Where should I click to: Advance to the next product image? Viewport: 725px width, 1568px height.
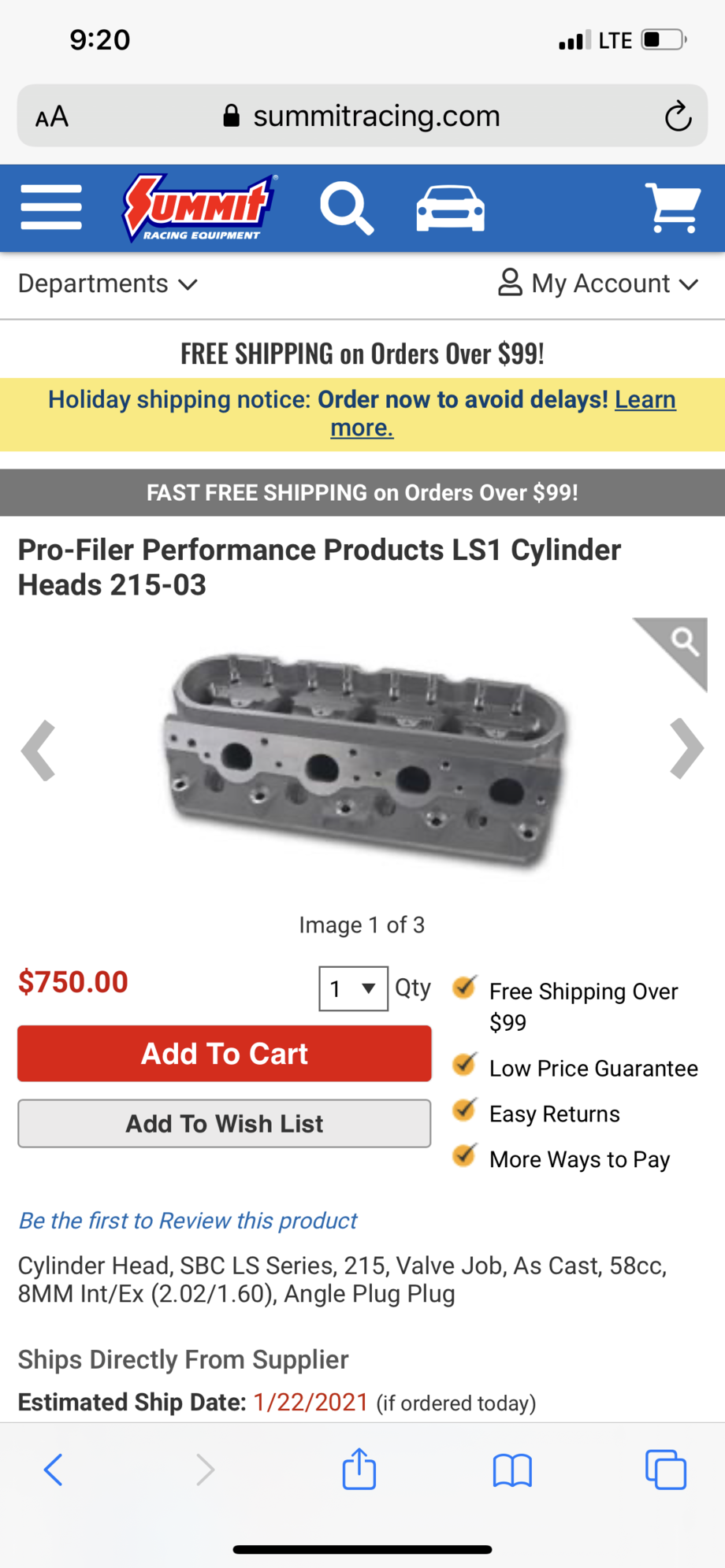686,748
